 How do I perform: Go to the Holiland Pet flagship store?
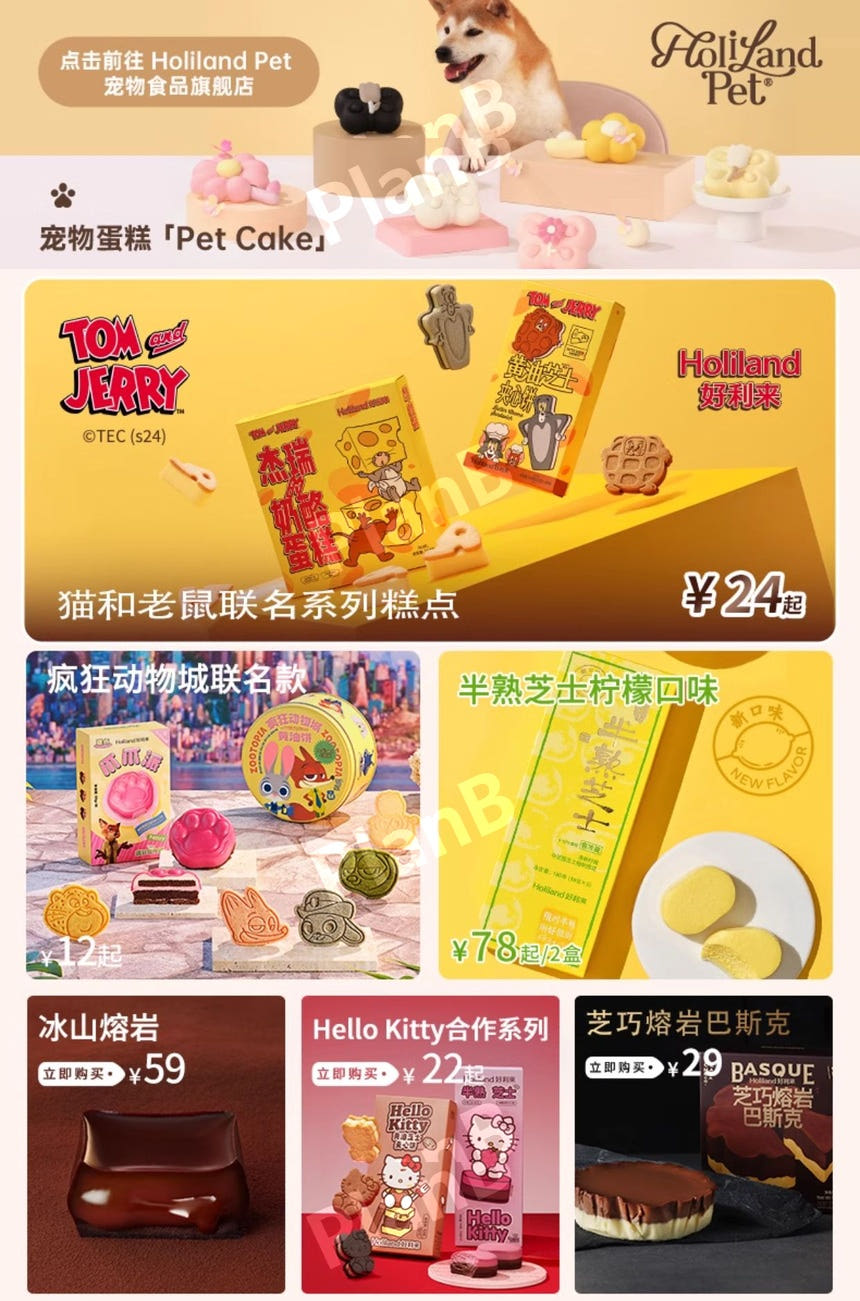pos(177,73)
